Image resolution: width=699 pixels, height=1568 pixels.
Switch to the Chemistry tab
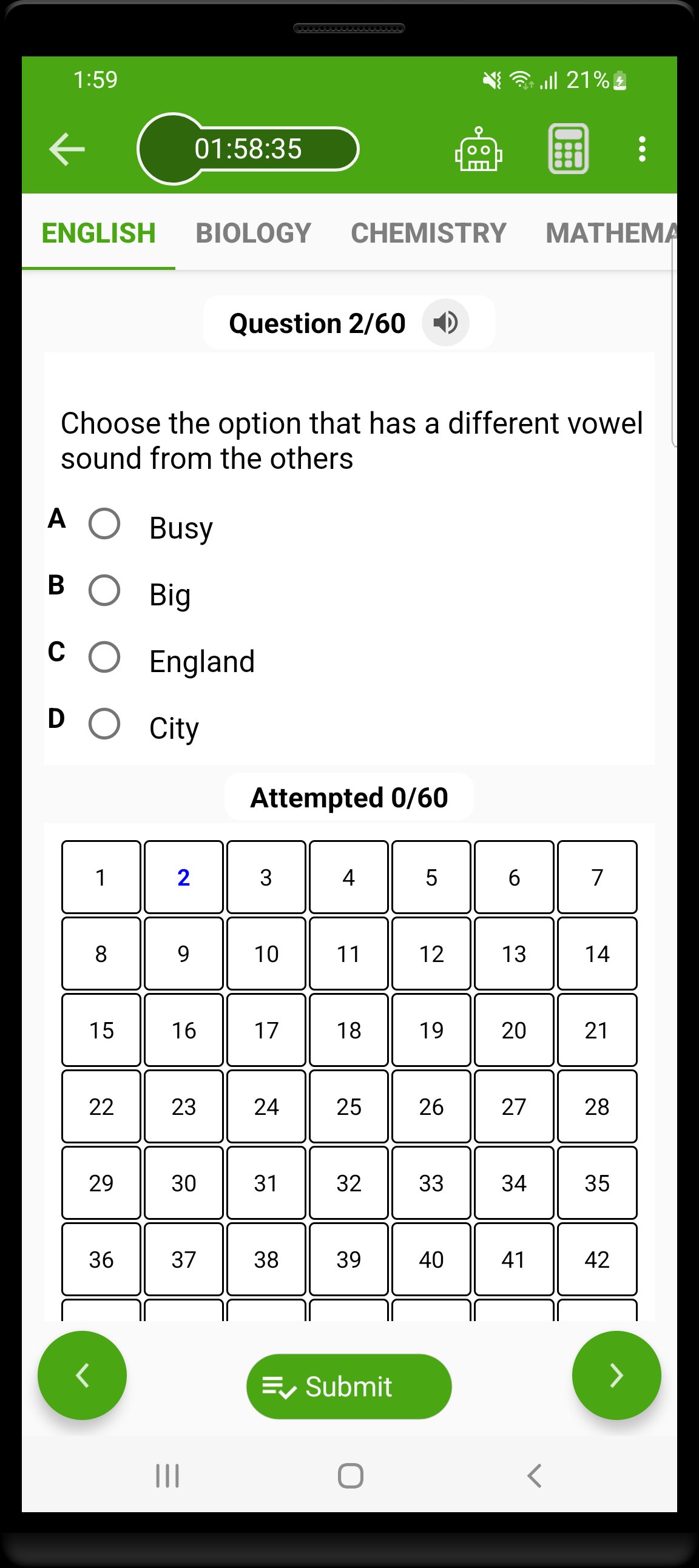pyautogui.click(x=428, y=233)
